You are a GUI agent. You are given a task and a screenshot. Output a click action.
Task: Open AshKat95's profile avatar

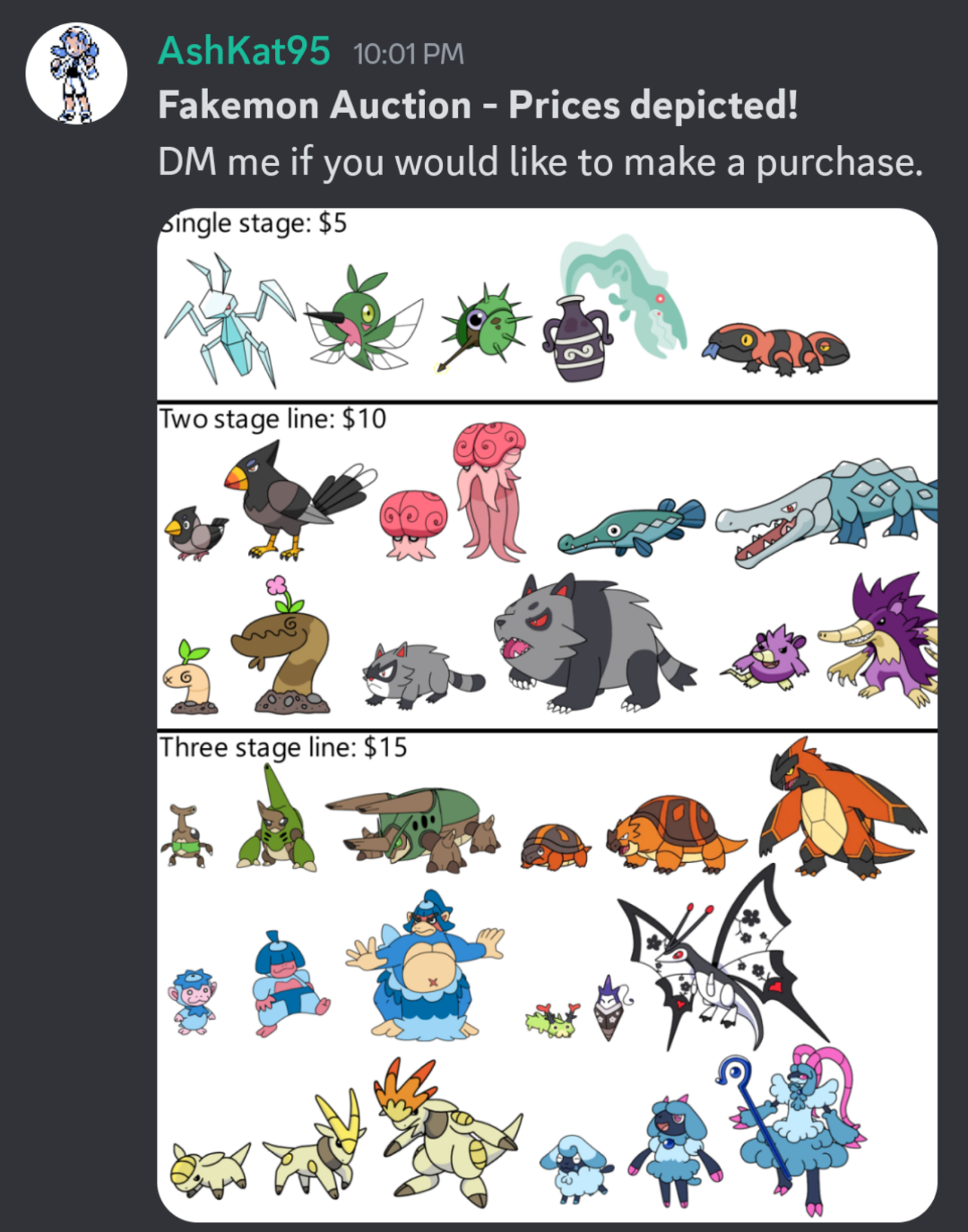[x=76, y=74]
